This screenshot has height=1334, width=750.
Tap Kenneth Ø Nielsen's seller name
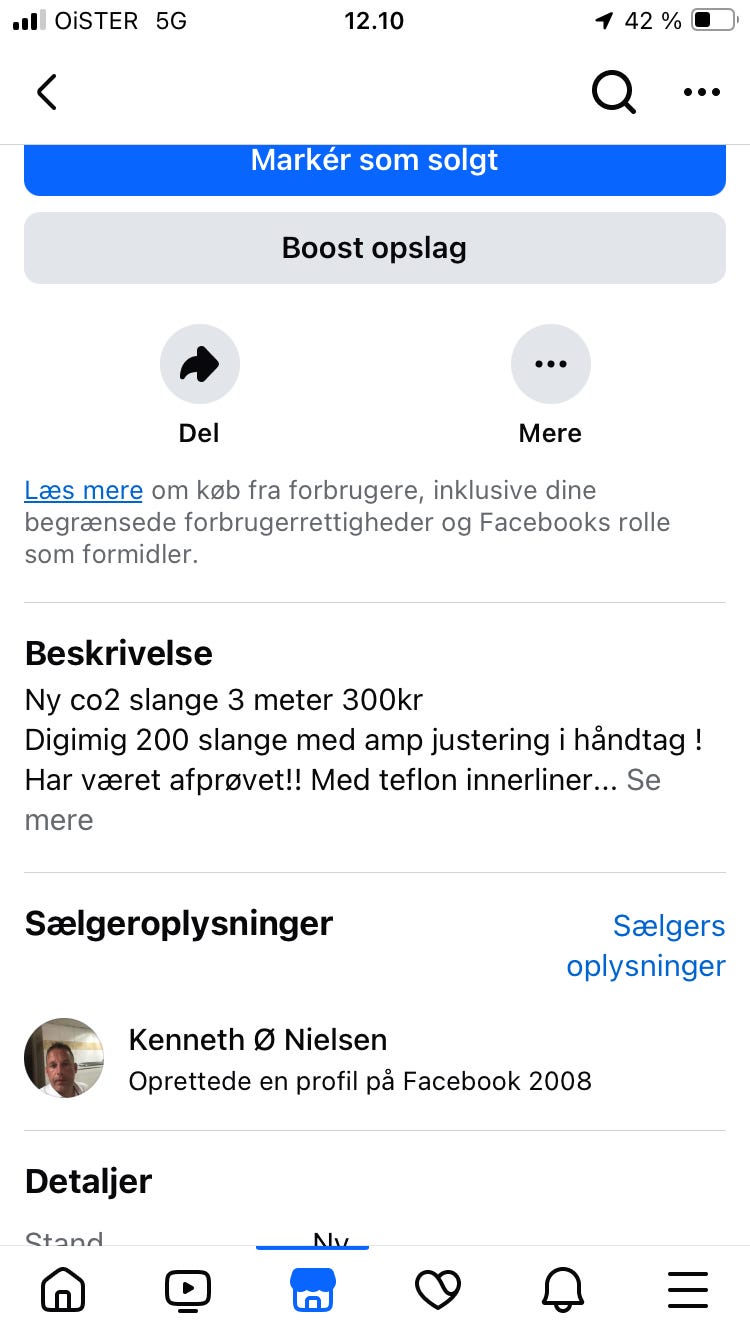[257, 1040]
